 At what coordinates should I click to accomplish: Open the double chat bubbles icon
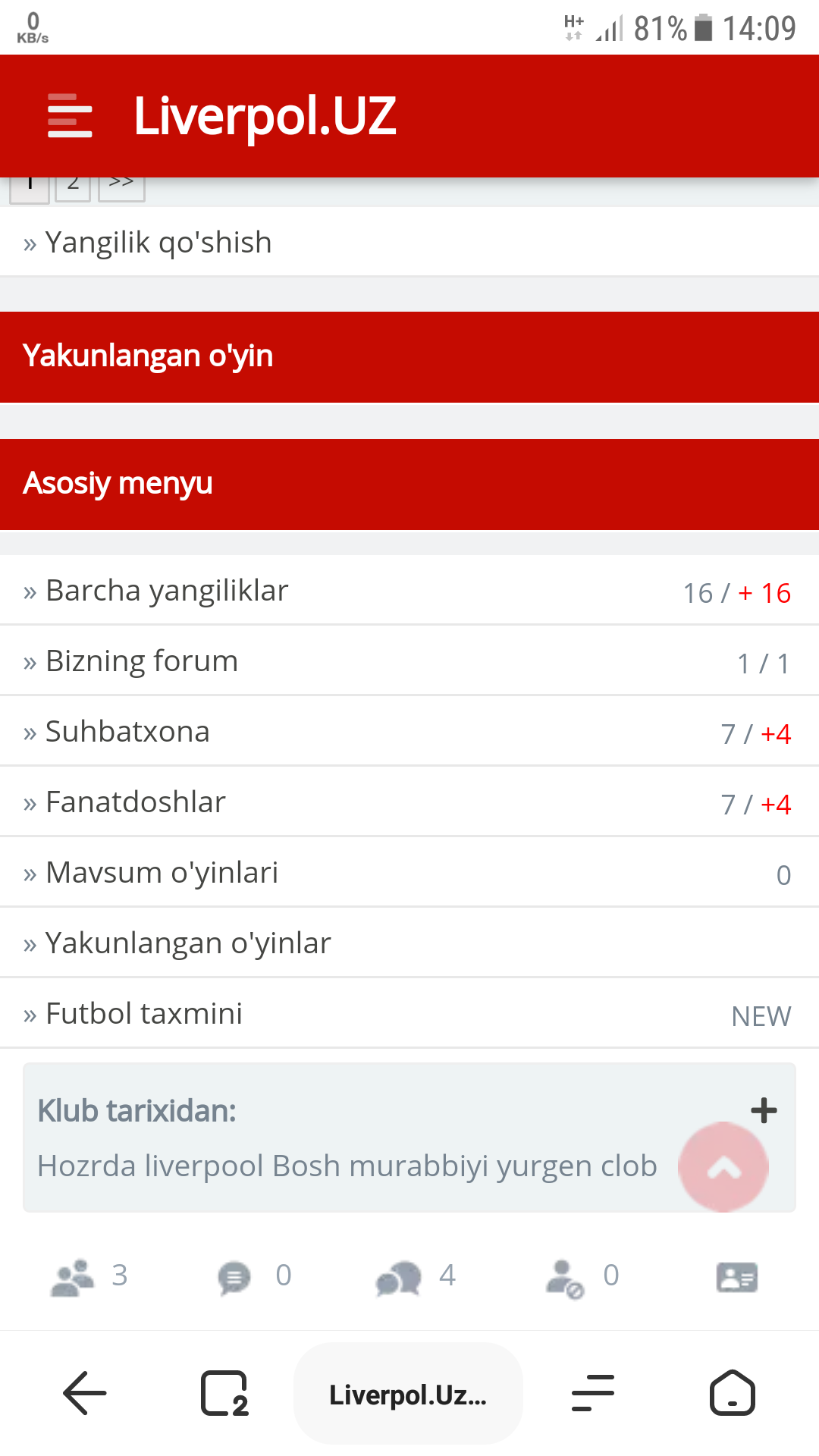[398, 1278]
